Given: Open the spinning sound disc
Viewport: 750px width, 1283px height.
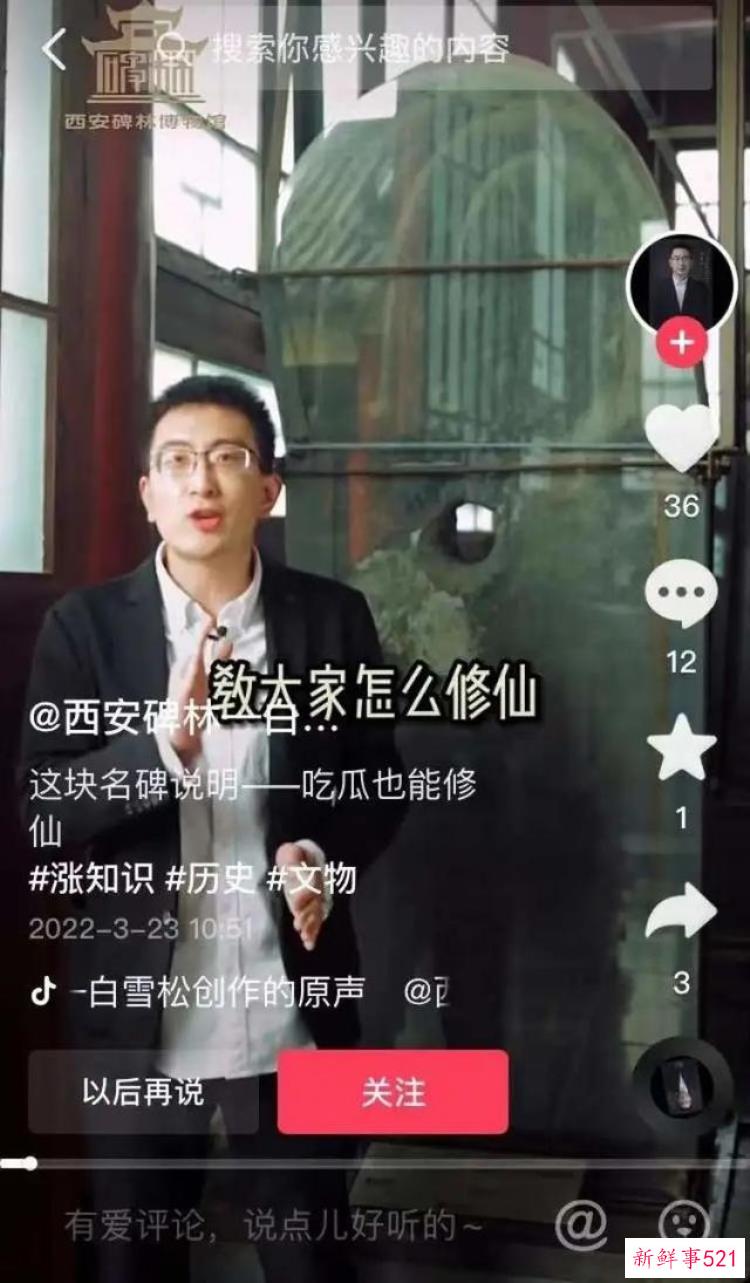Looking at the screenshot, I should (682, 1087).
